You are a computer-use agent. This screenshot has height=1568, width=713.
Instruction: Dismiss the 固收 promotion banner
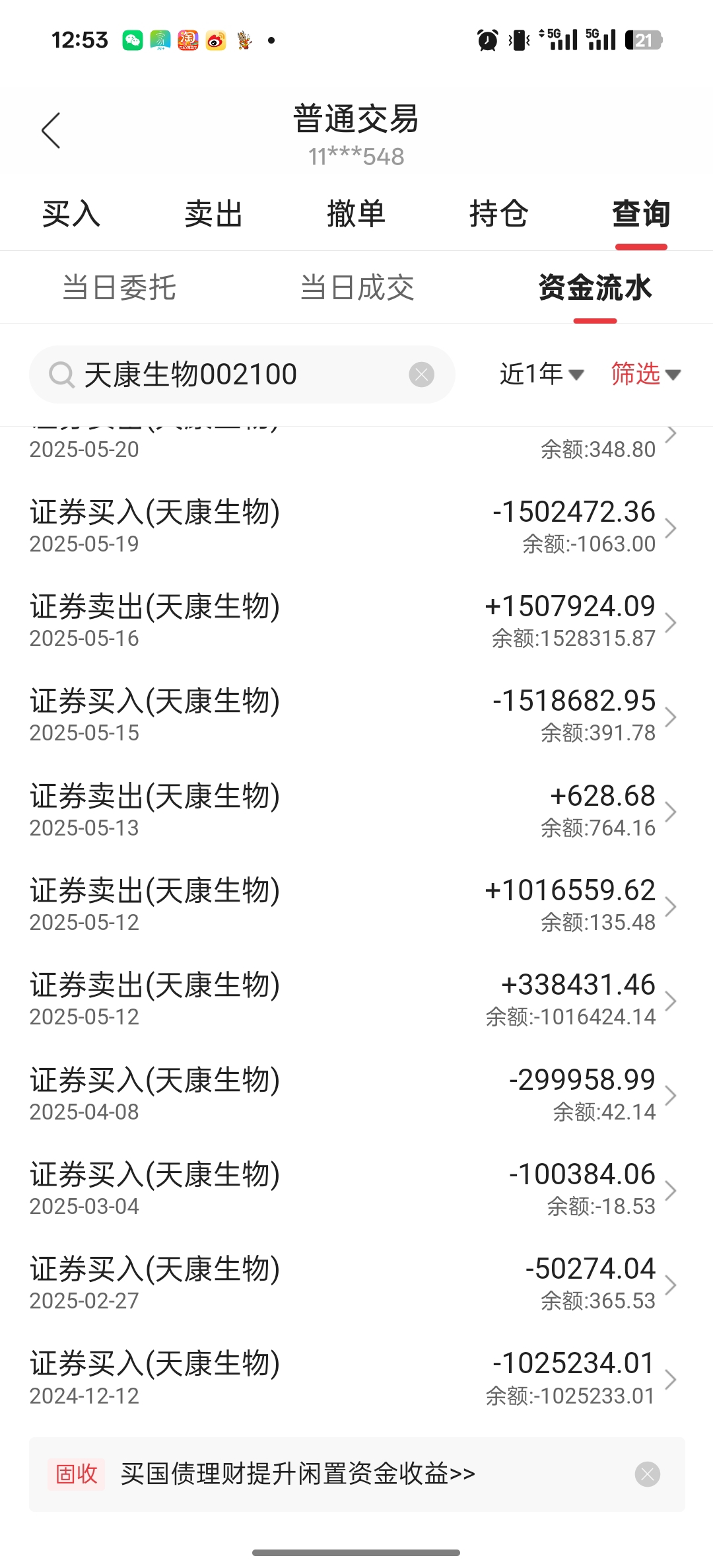(x=647, y=1474)
